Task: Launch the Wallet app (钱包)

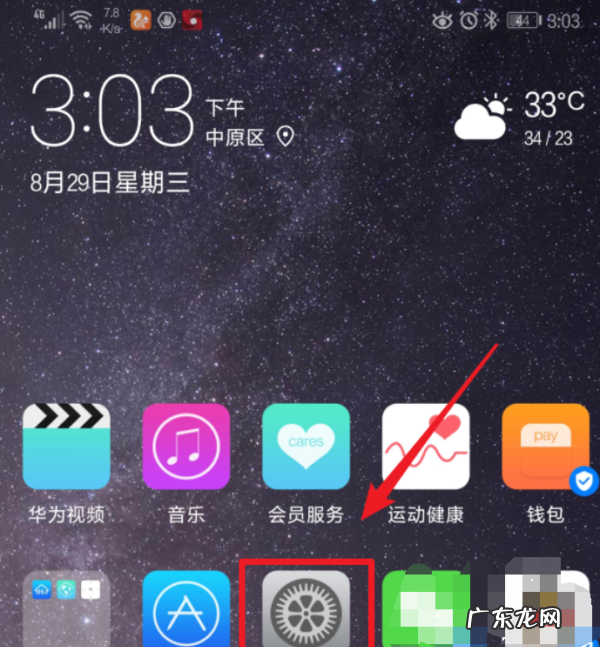Action: 545,447
